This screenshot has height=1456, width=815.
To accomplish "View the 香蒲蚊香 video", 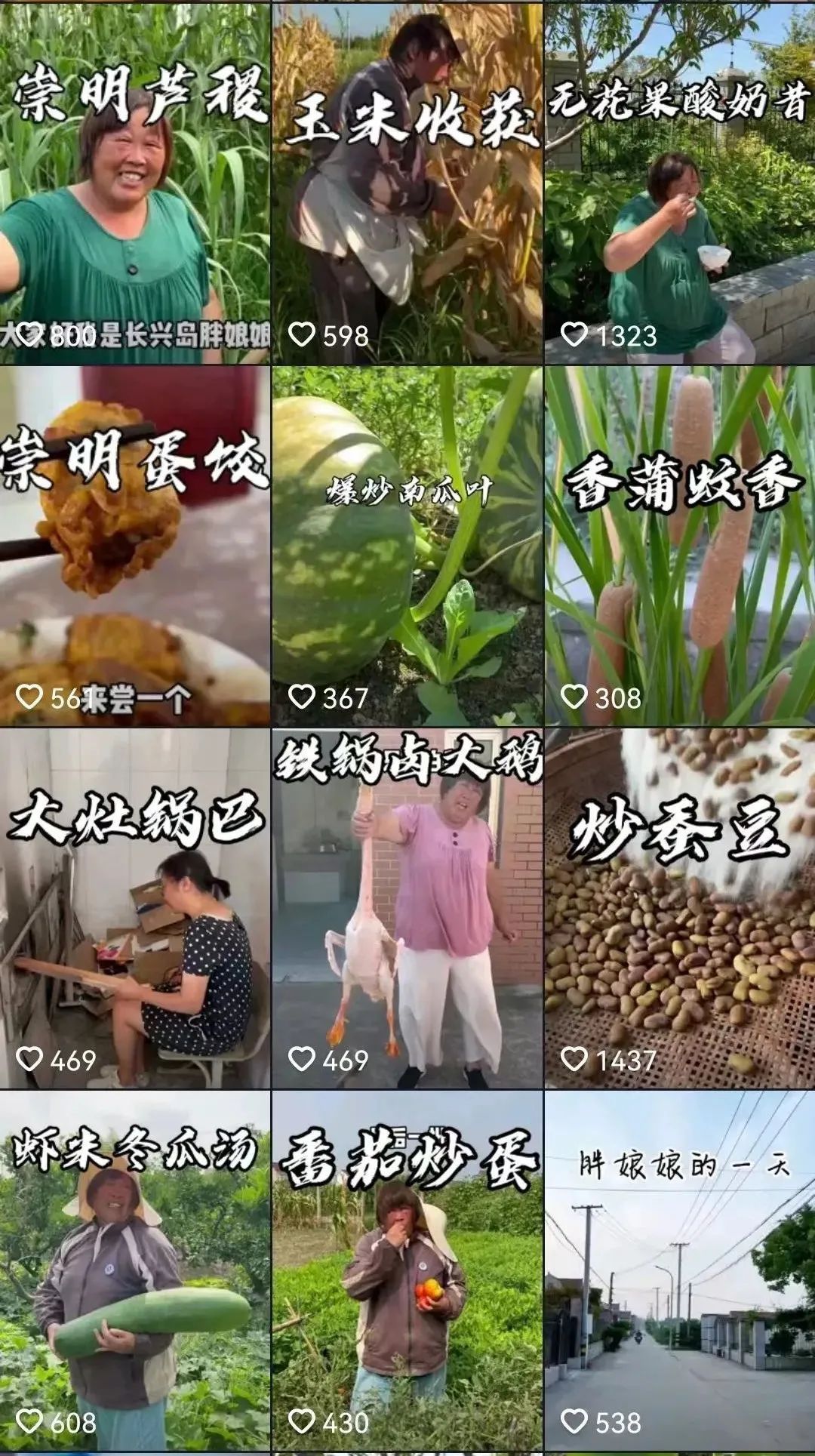I will [x=679, y=546].
